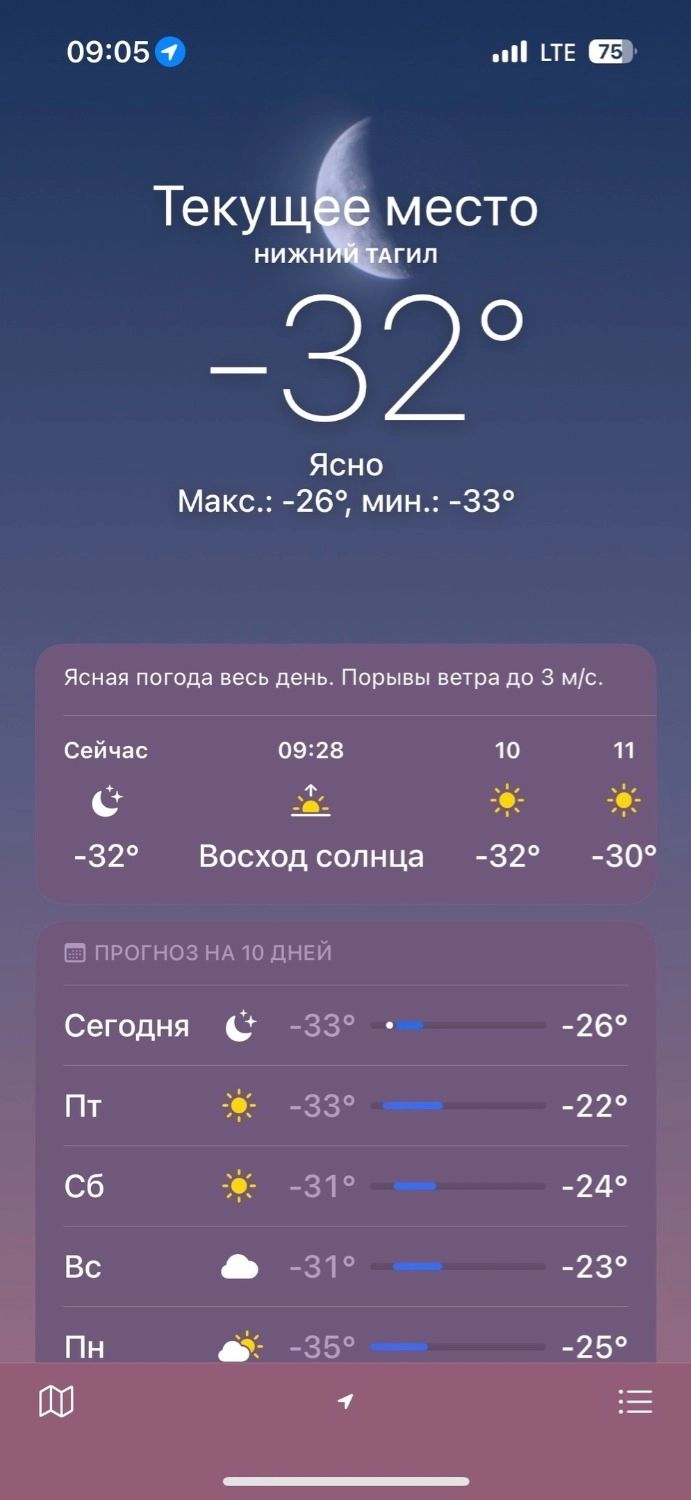
Task: Open Monday forecast row (Пн)
Action: pos(345,1343)
